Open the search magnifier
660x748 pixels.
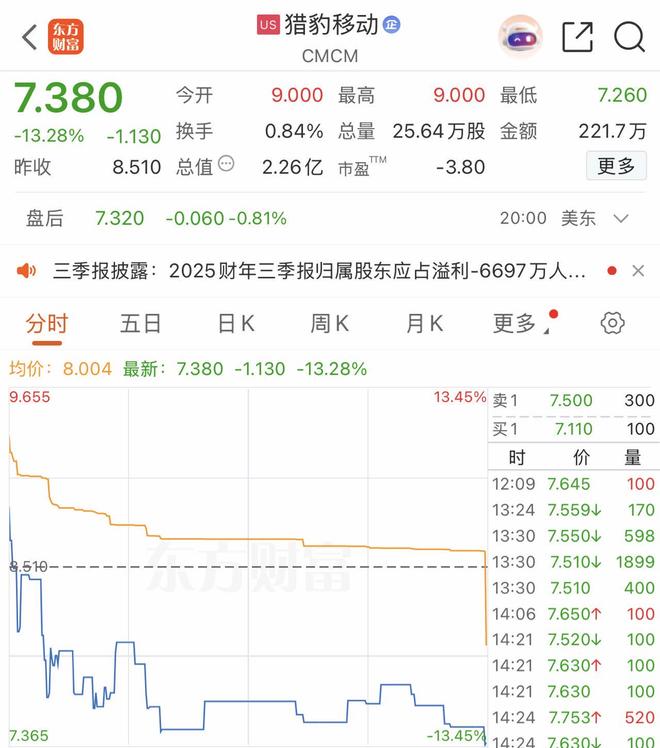click(629, 38)
